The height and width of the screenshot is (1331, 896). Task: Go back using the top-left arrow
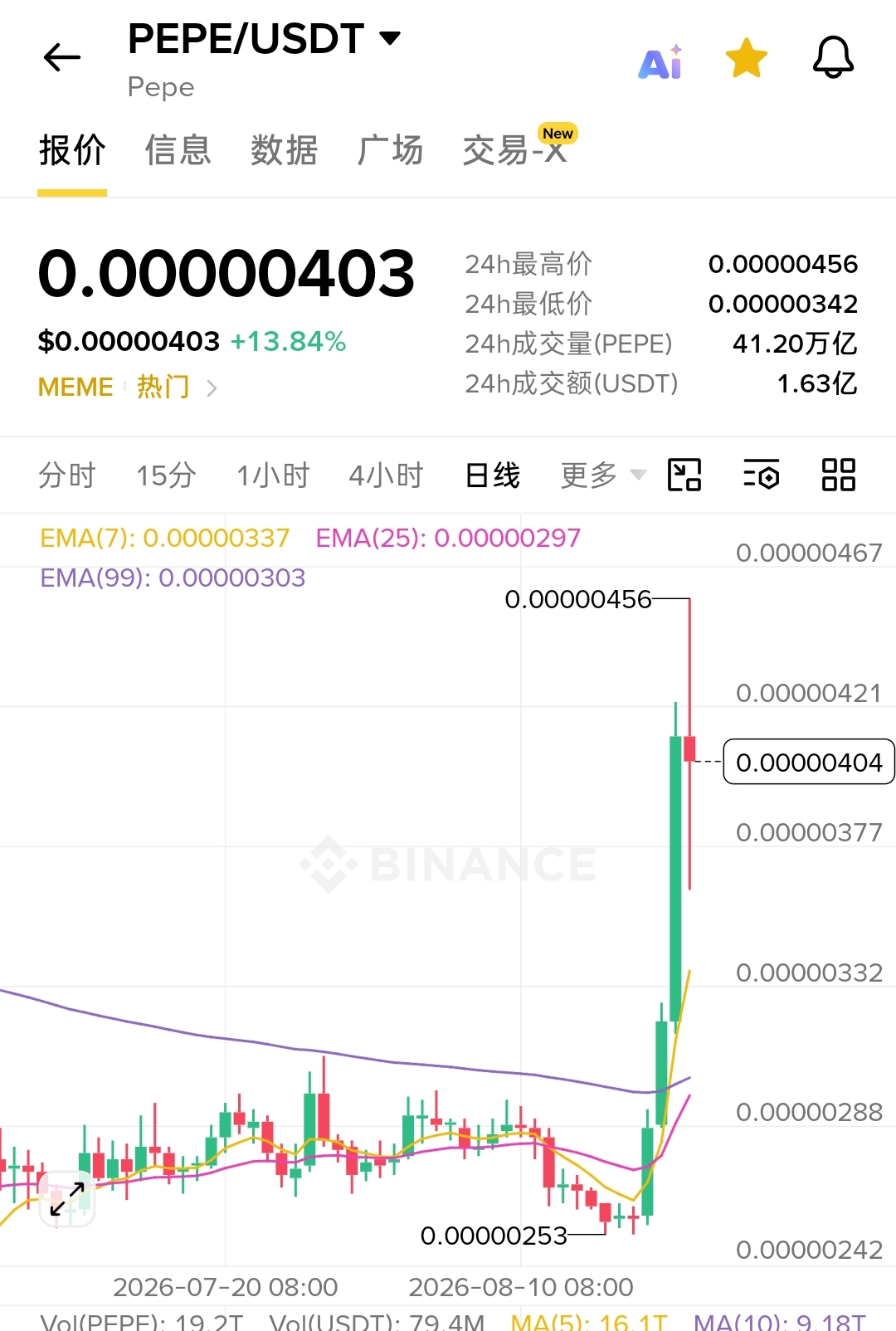click(x=62, y=57)
